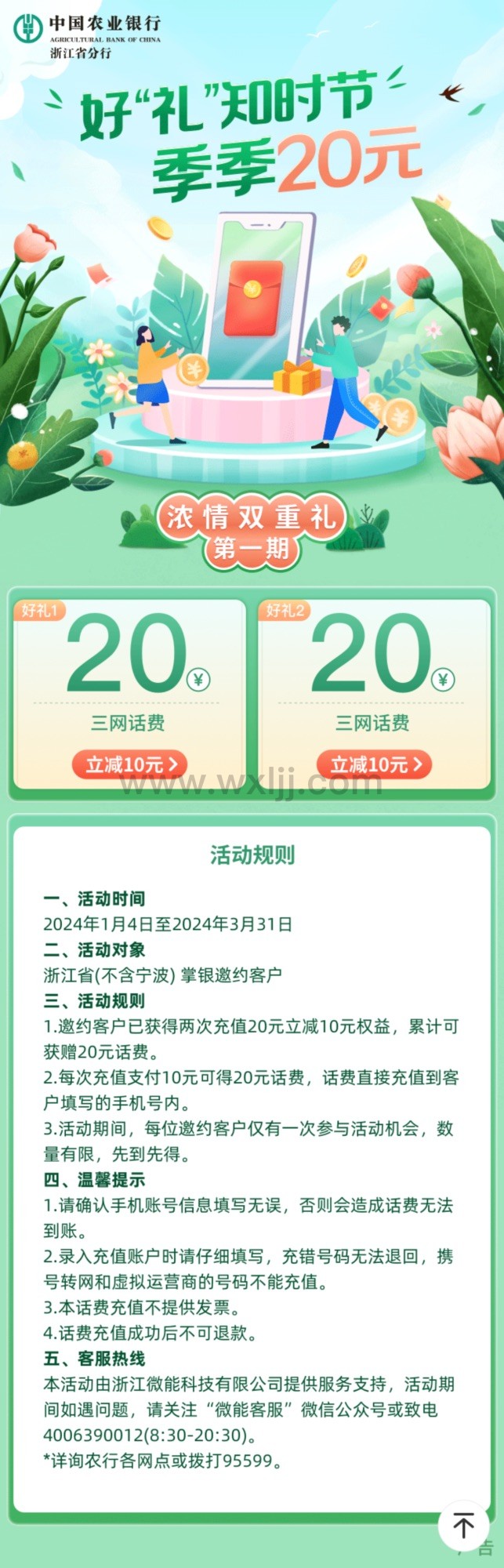Tap 立减10元 button under 好礼1
504x1568 pixels.
coord(129,764)
